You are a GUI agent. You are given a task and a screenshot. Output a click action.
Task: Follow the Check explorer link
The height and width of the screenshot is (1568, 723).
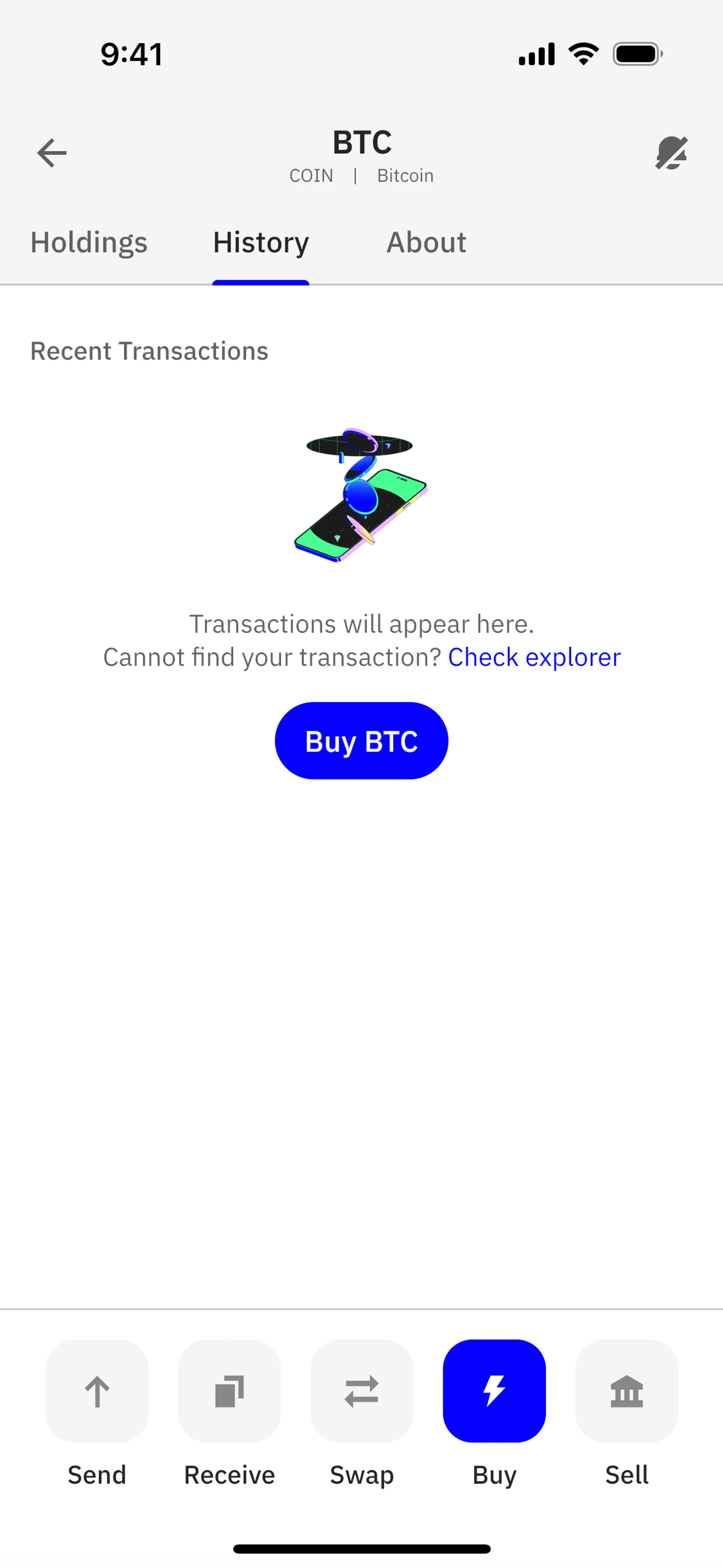[x=534, y=657]
